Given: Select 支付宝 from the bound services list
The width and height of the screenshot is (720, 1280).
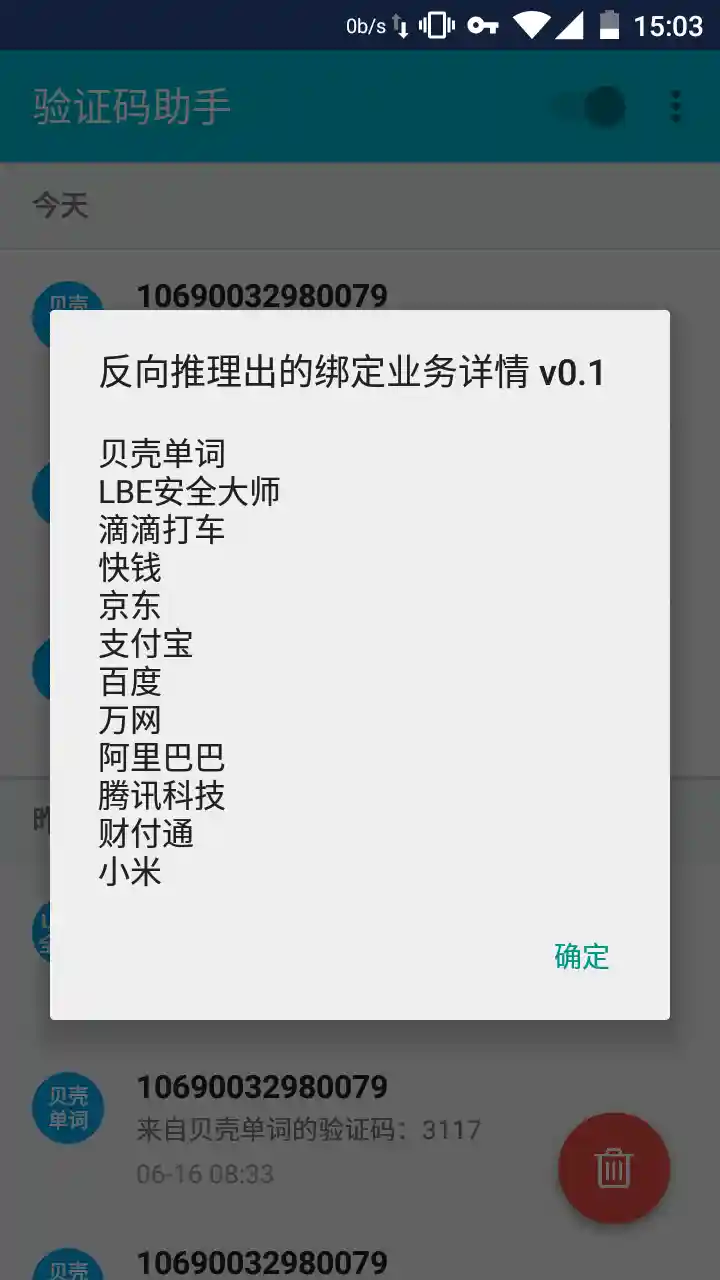Looking at the screenshot, I should pyautogui.click(x=145, y=644).
